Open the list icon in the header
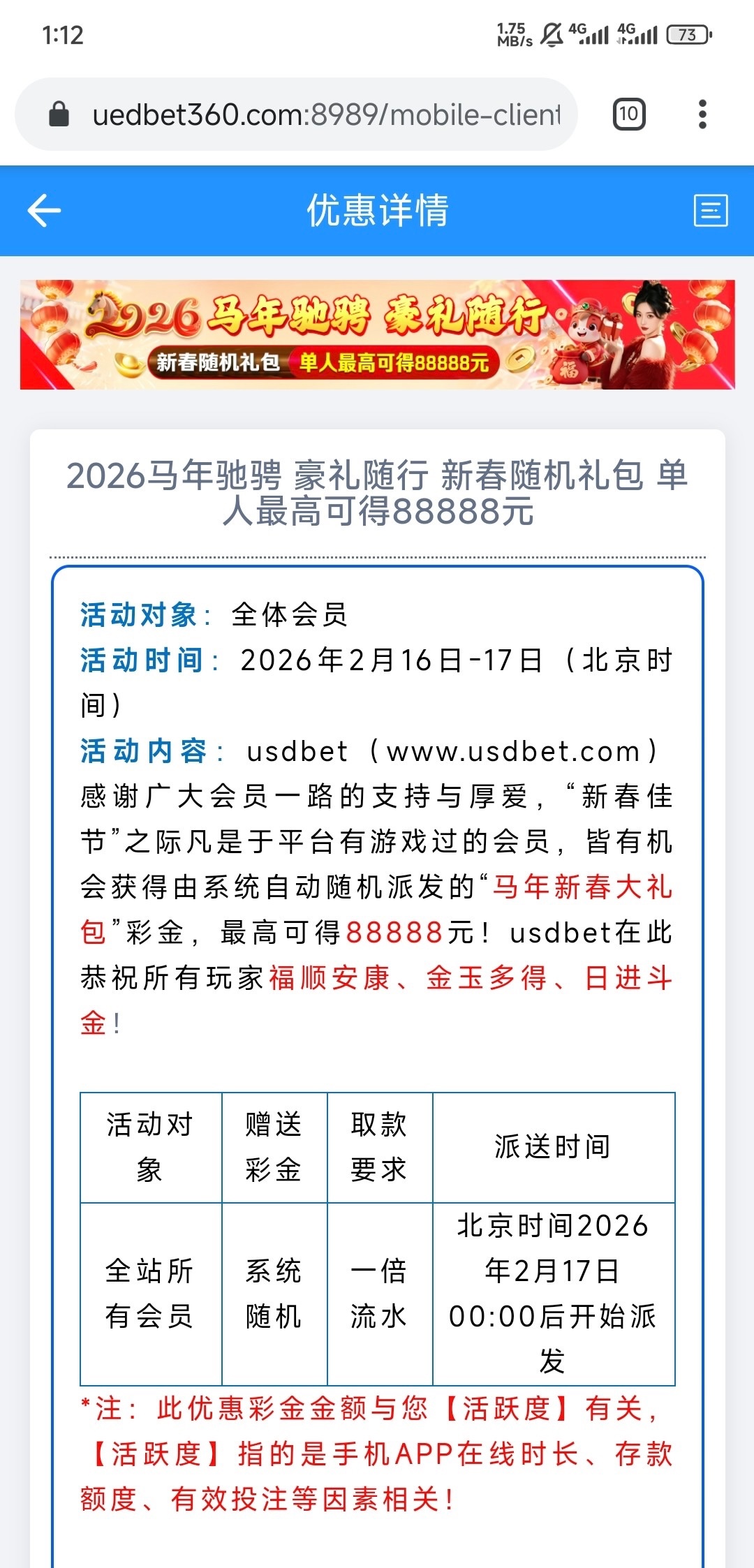 (710, 210)
